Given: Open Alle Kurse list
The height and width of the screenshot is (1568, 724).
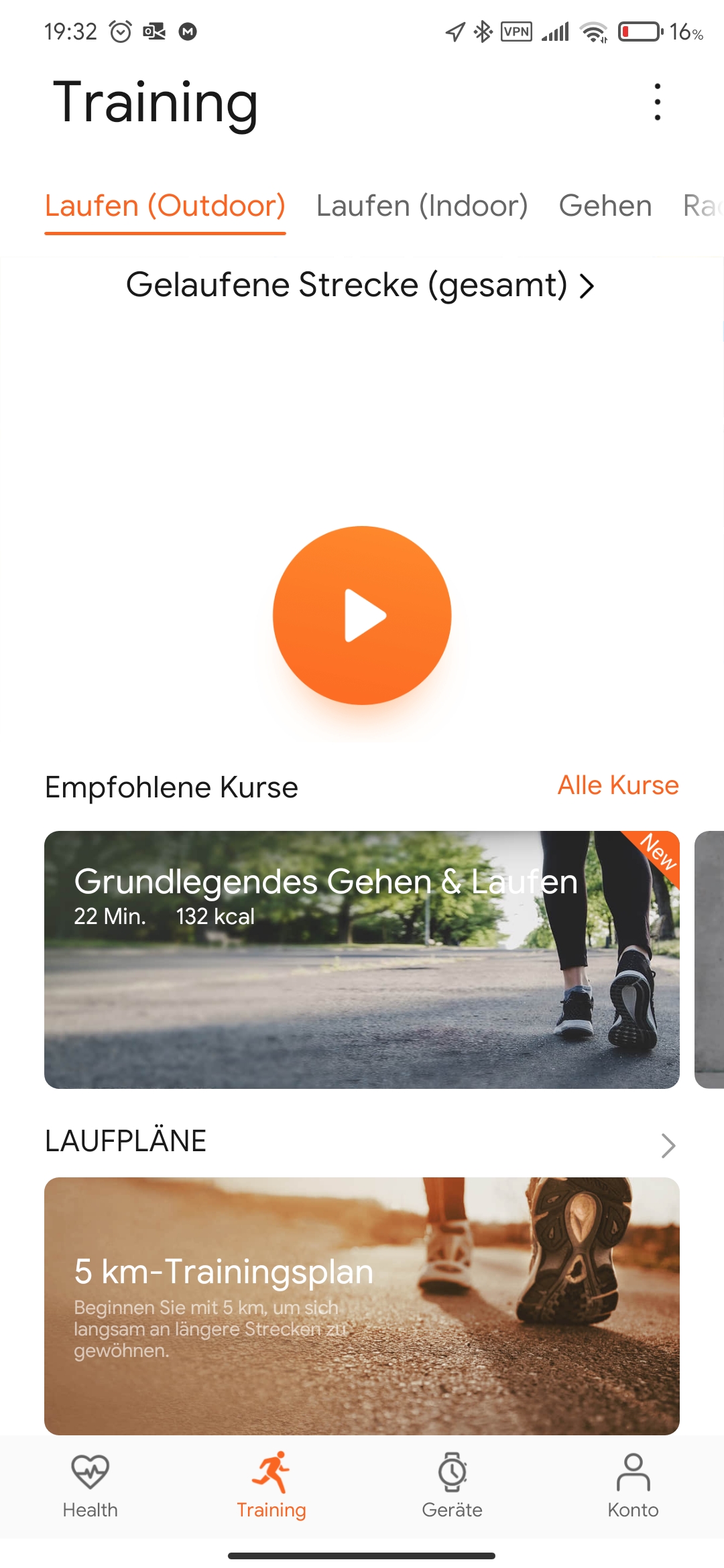Looking at the screenshot, I should (617, 785).
